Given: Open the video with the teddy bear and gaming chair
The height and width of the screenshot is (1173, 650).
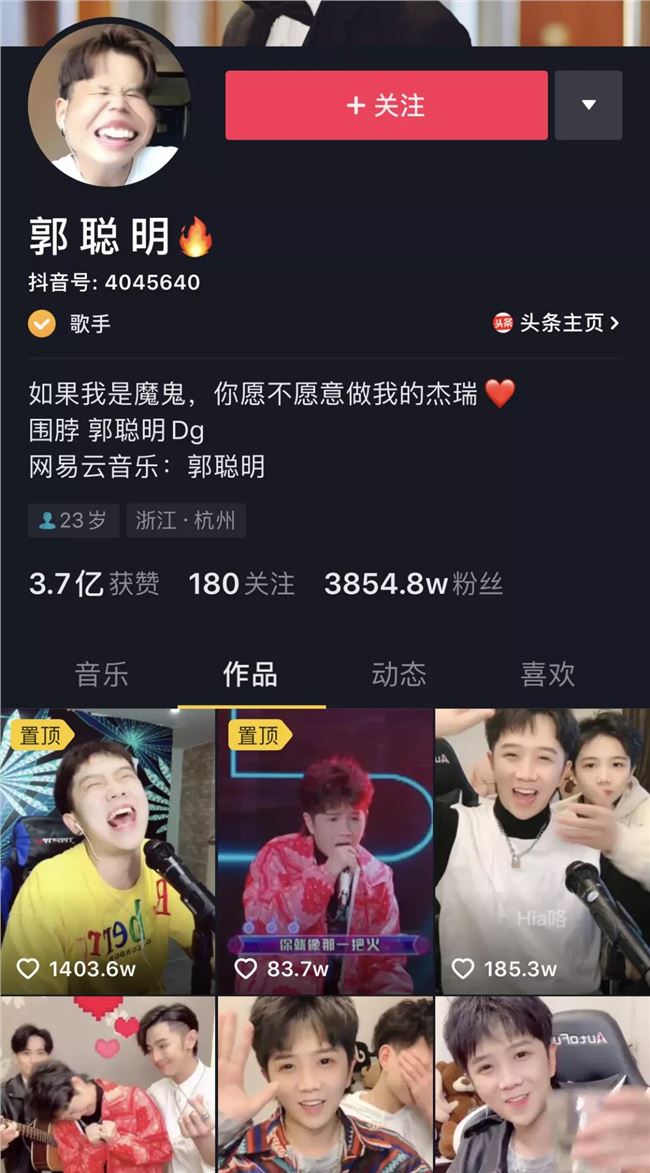Looking at the screenshot, I should [542, 1085].
